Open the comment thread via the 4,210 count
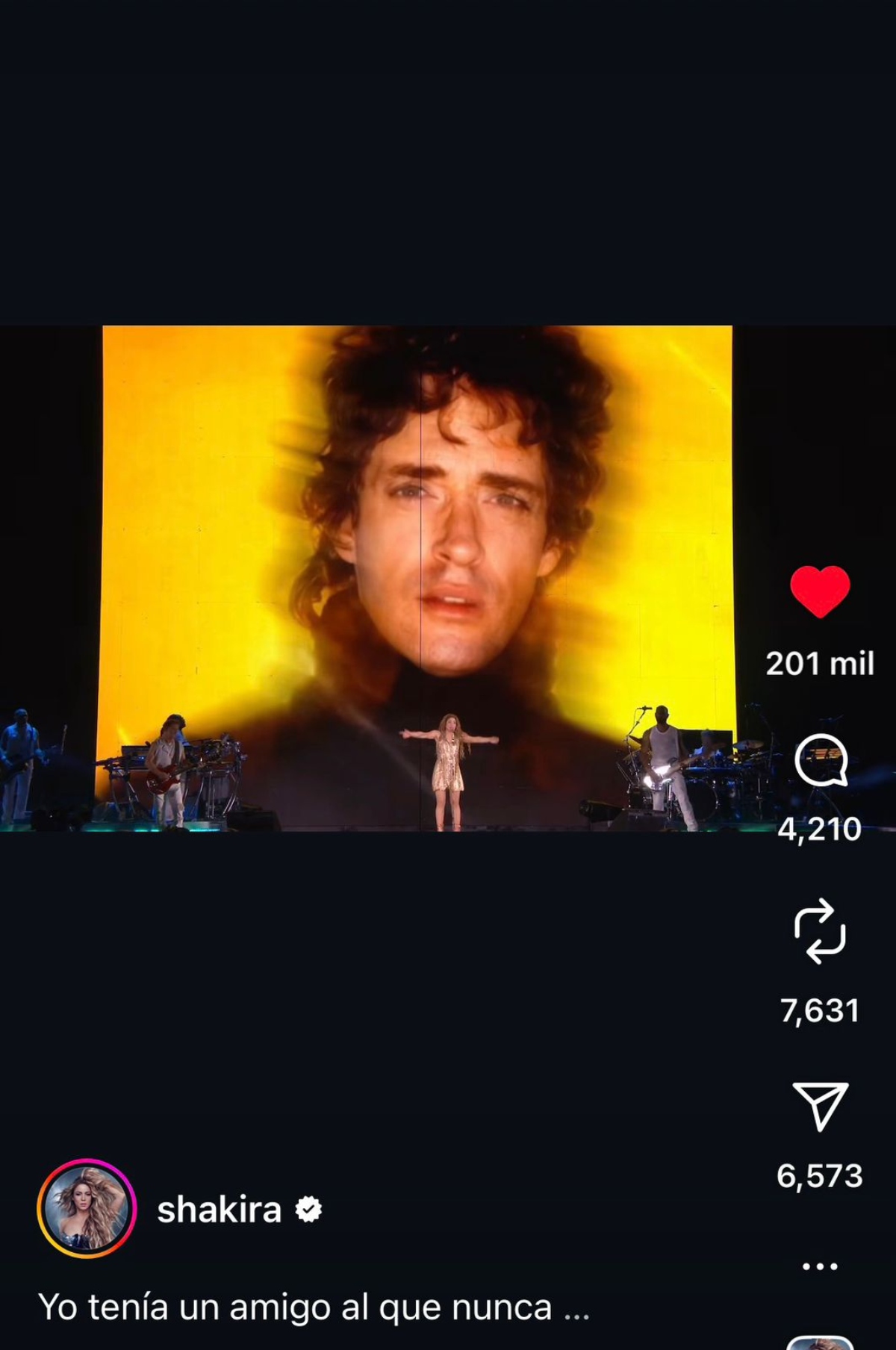 click(820, 829)
